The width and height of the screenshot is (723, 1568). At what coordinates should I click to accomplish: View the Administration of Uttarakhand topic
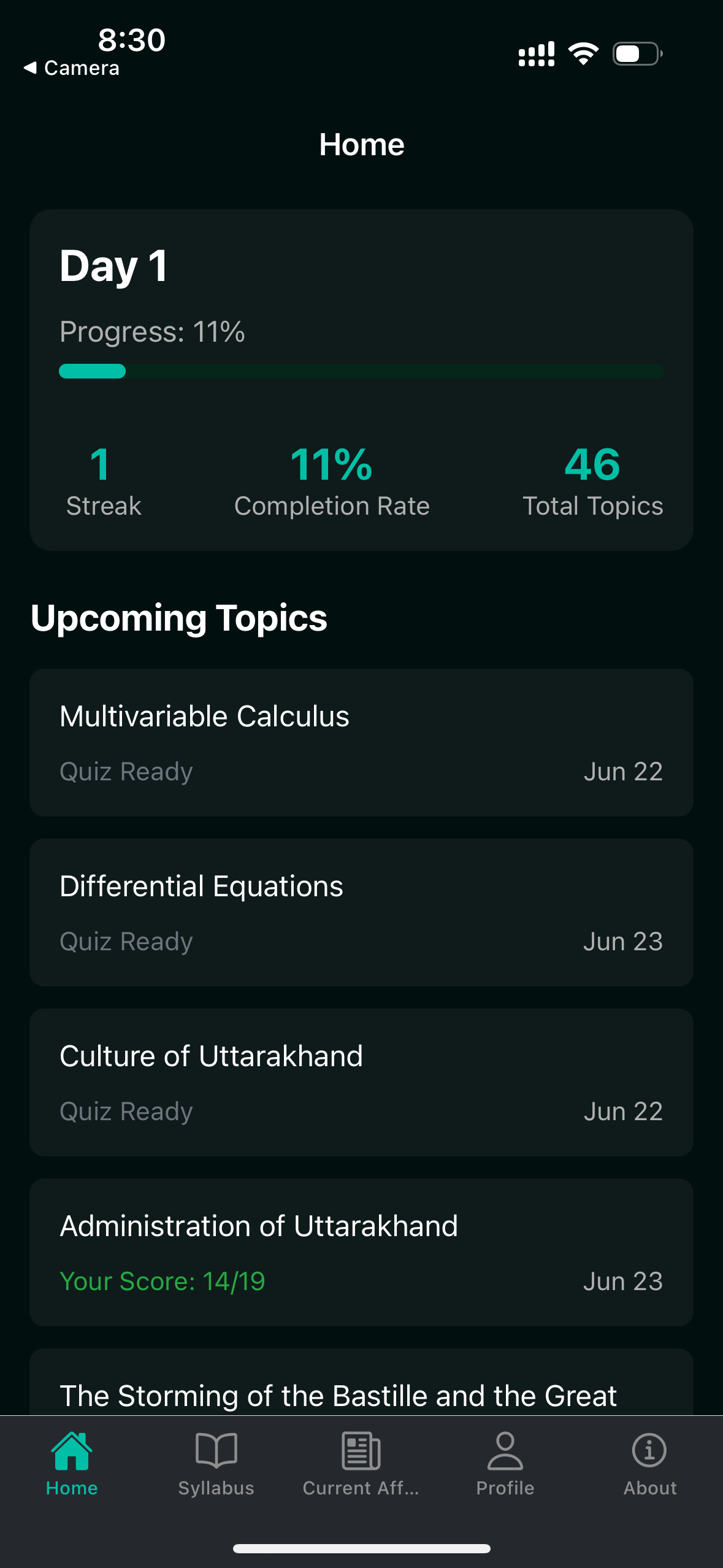[361, 1252]
